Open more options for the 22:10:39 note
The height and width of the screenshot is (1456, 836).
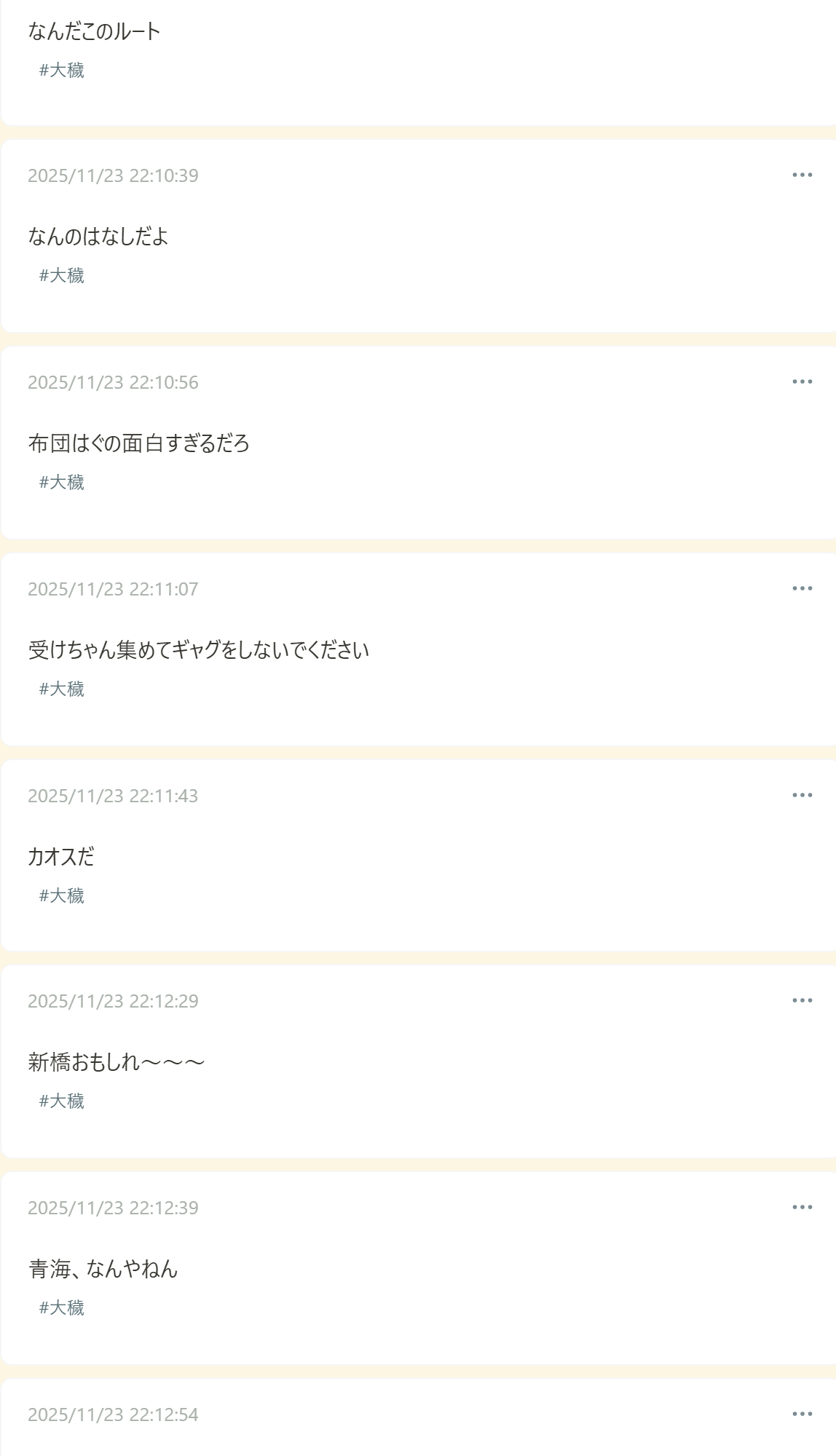802,175
